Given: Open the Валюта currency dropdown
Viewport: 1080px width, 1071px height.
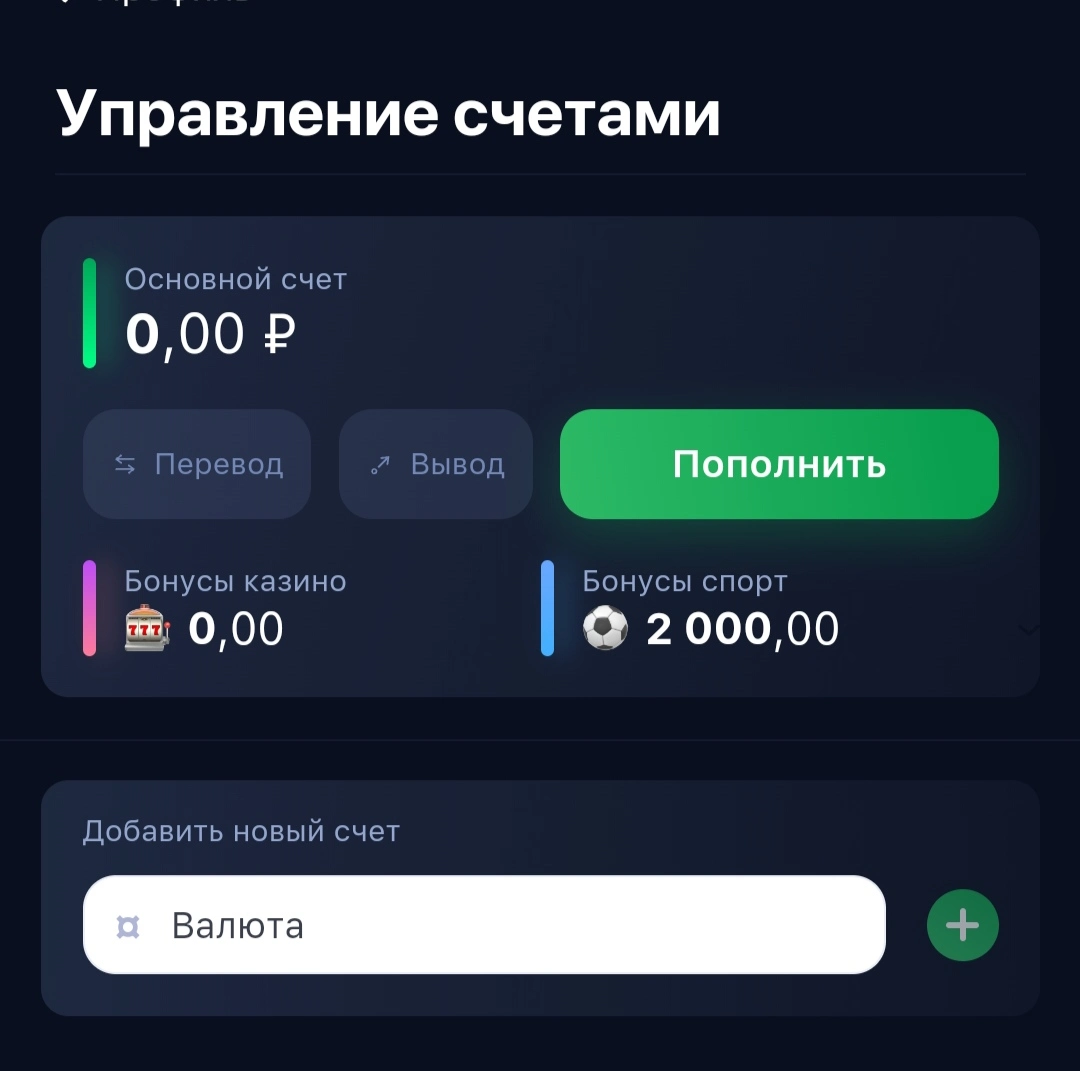Looking at the screenshot, I should click(484, 924).
